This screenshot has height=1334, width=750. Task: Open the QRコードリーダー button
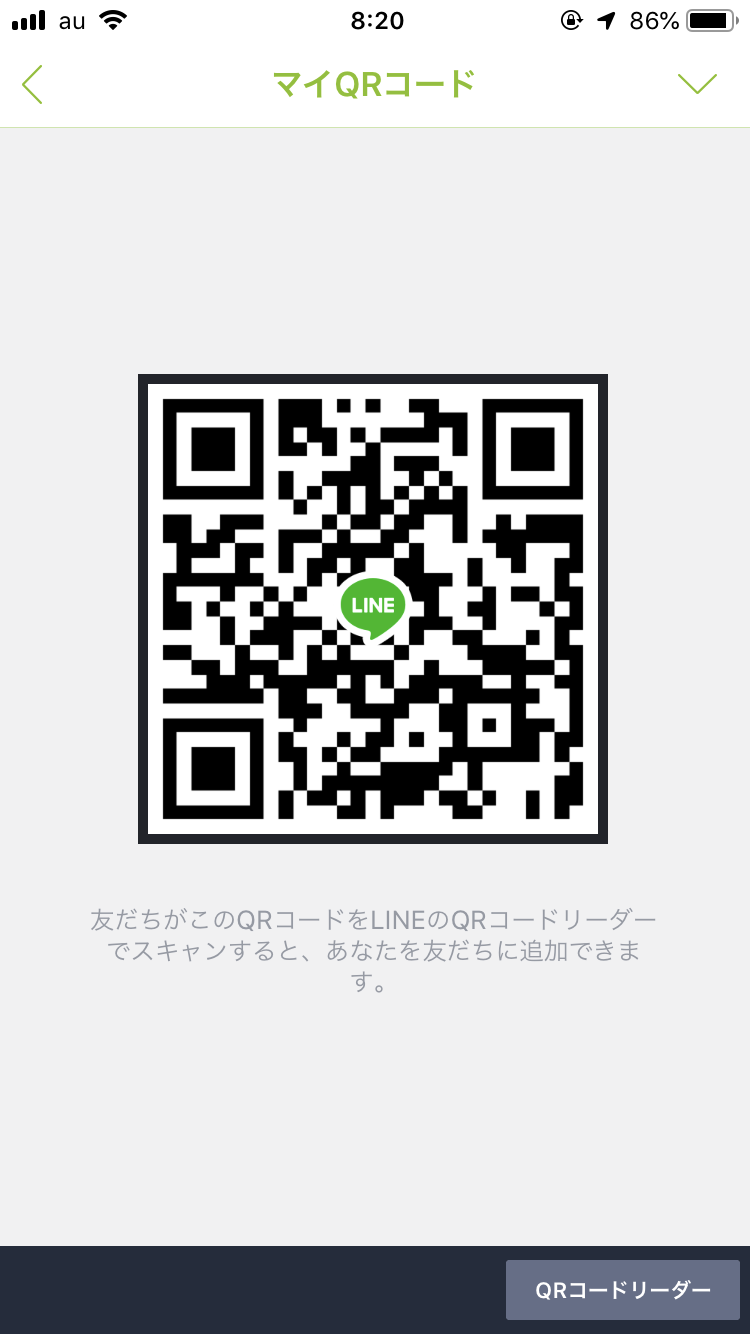pyautogui.click(x=622, y=1290)
